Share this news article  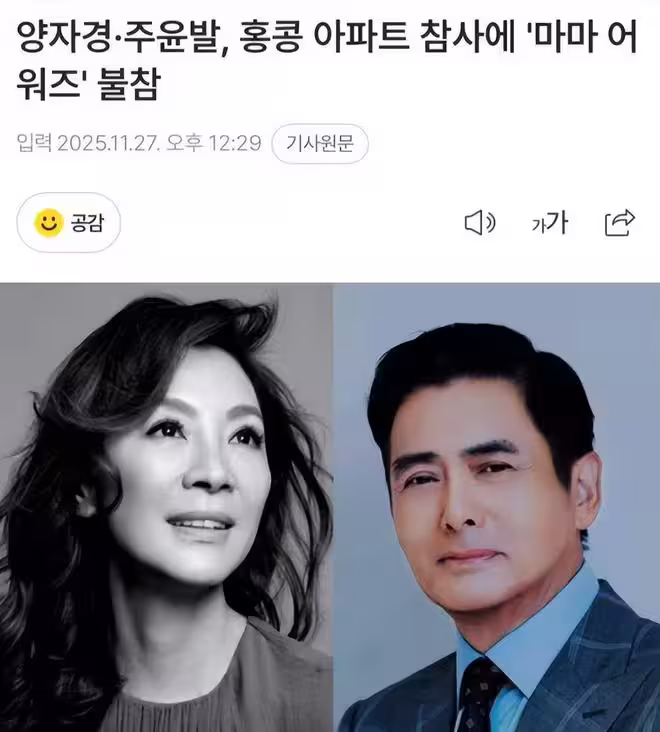pos(620,222)
